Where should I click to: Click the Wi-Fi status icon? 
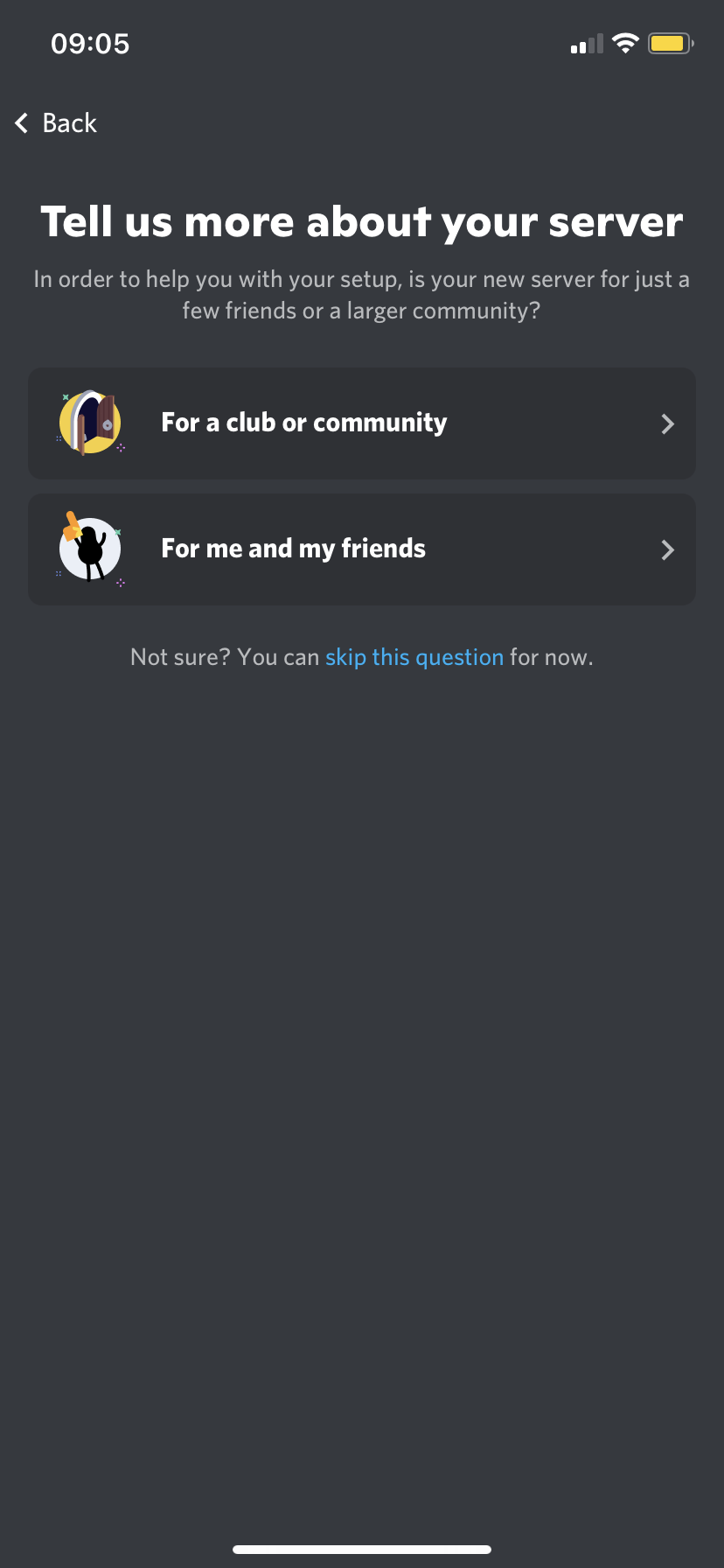pyautogui.click(x=626, y=42)
